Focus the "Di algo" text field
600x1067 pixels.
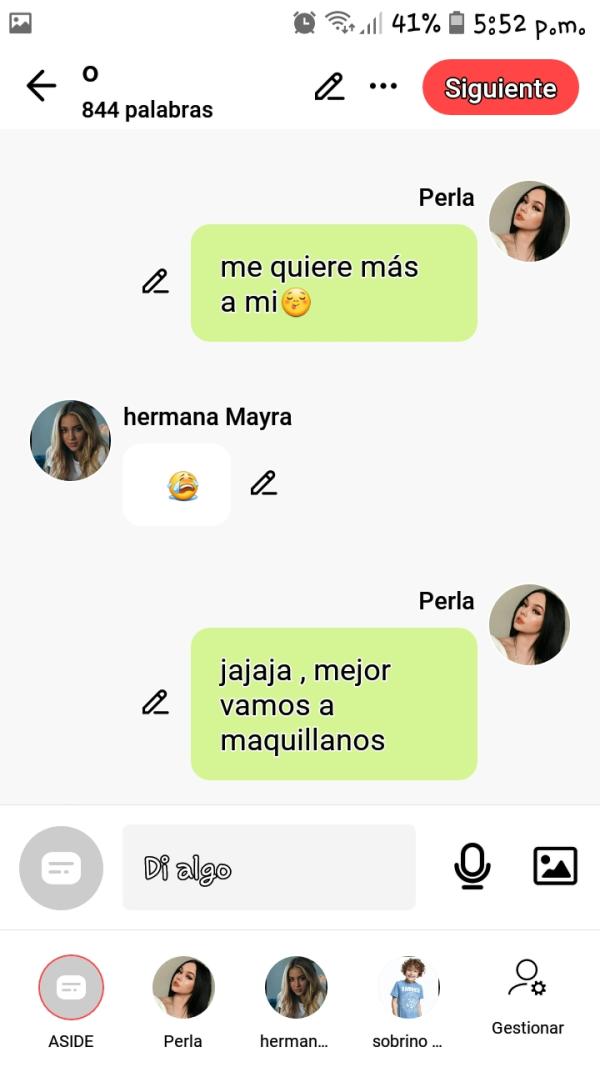268,867
